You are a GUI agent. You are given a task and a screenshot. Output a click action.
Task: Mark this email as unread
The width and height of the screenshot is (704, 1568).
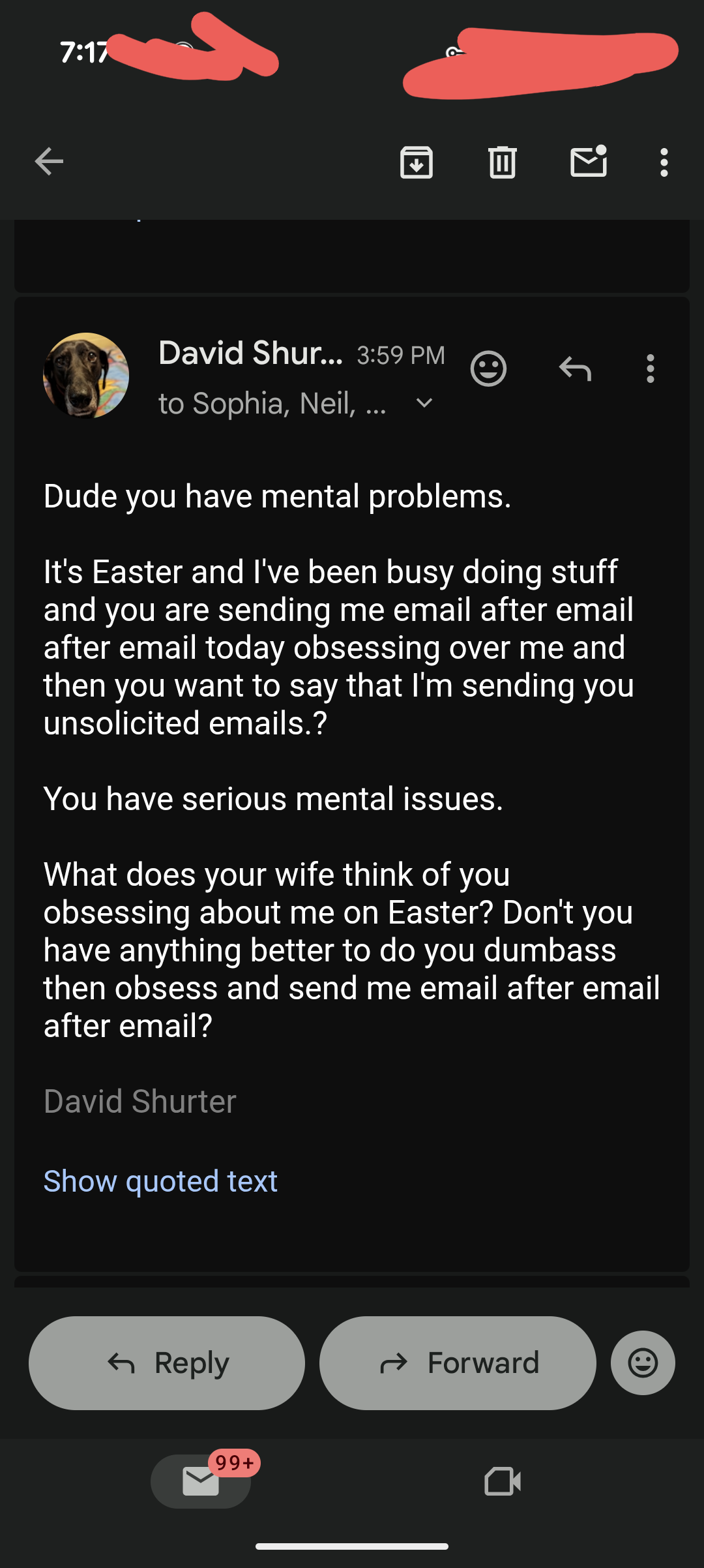click(x=588, y=162)
